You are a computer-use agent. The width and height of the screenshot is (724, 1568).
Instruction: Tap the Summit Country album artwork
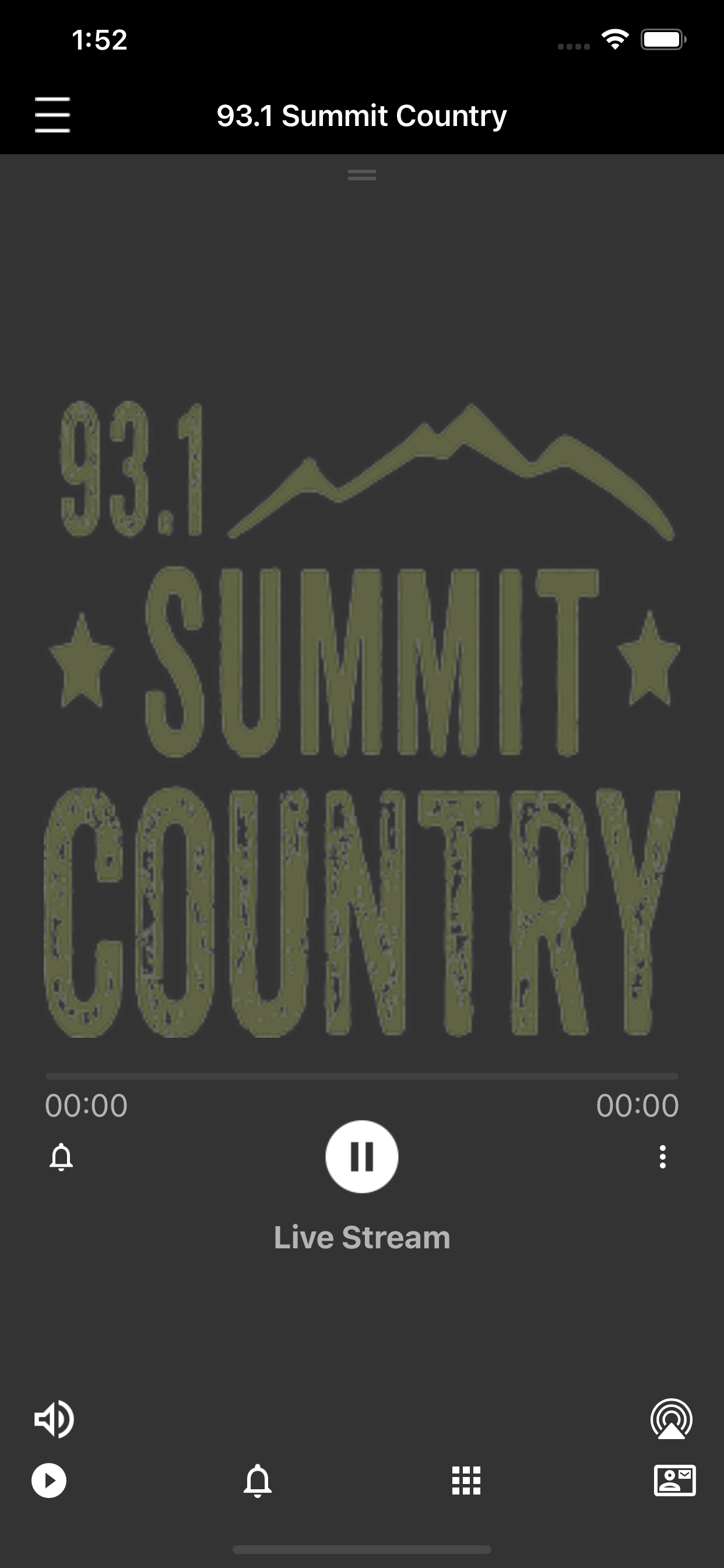[x=362, y=700]
